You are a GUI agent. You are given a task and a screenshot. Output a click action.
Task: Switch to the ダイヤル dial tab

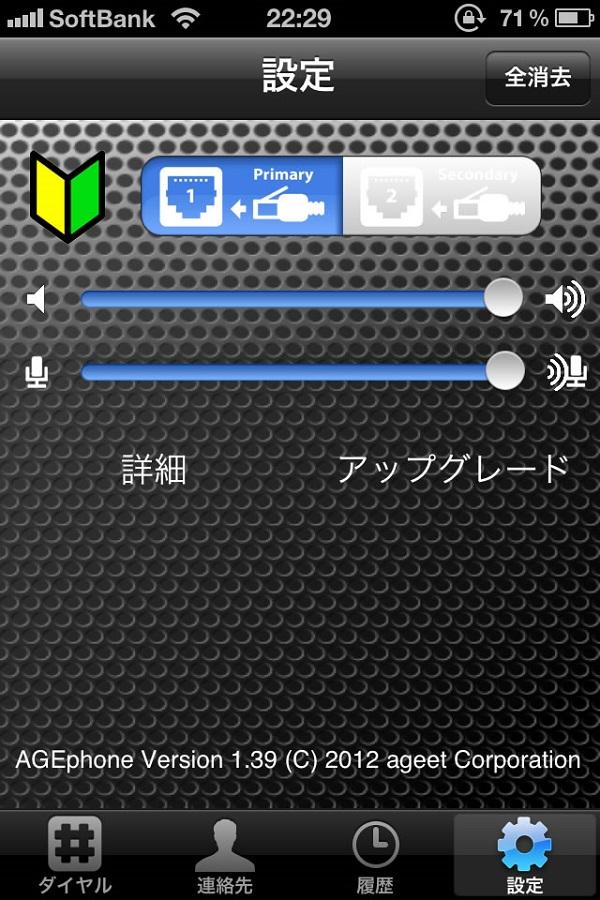[75, 856]
